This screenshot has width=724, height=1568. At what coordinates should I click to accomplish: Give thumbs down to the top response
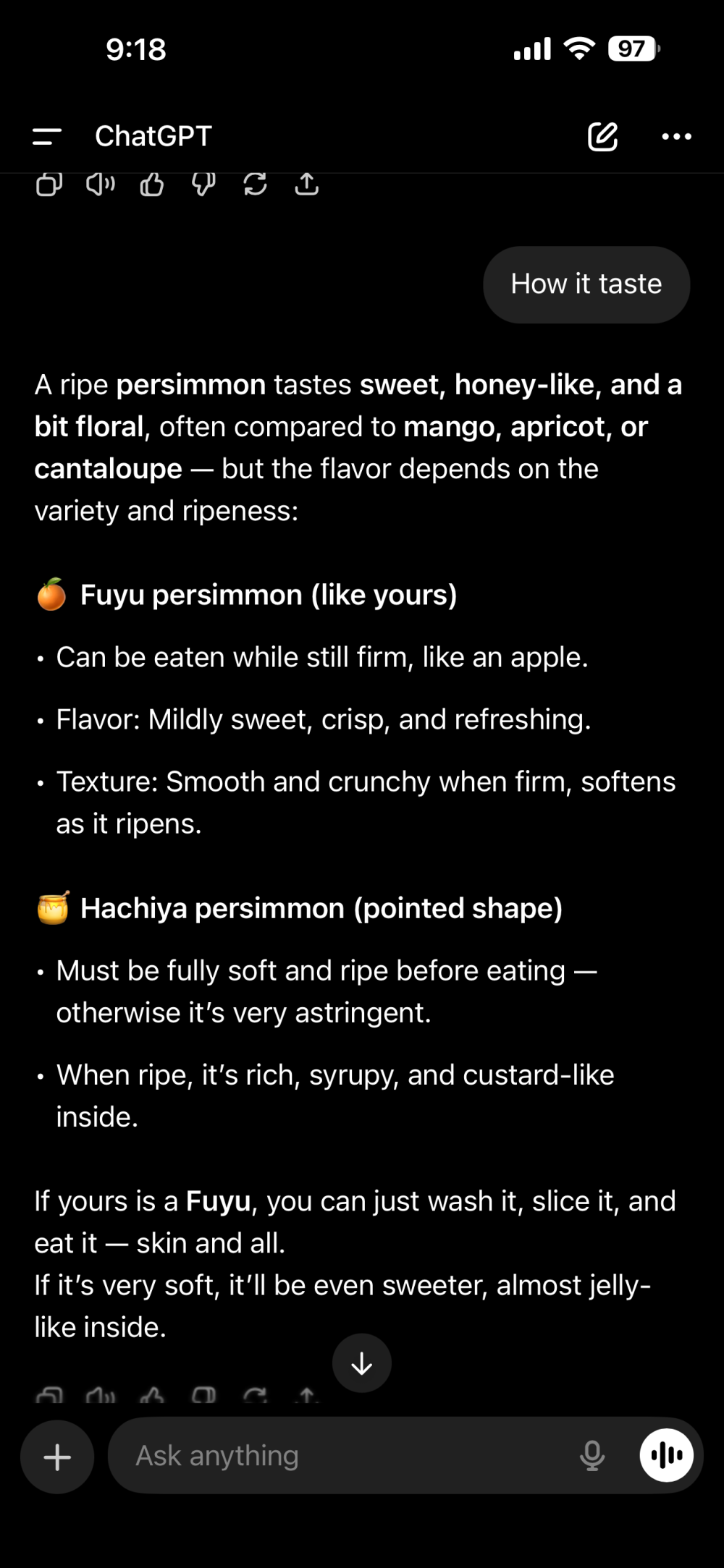pyautogui.click(x=203, y=185)
